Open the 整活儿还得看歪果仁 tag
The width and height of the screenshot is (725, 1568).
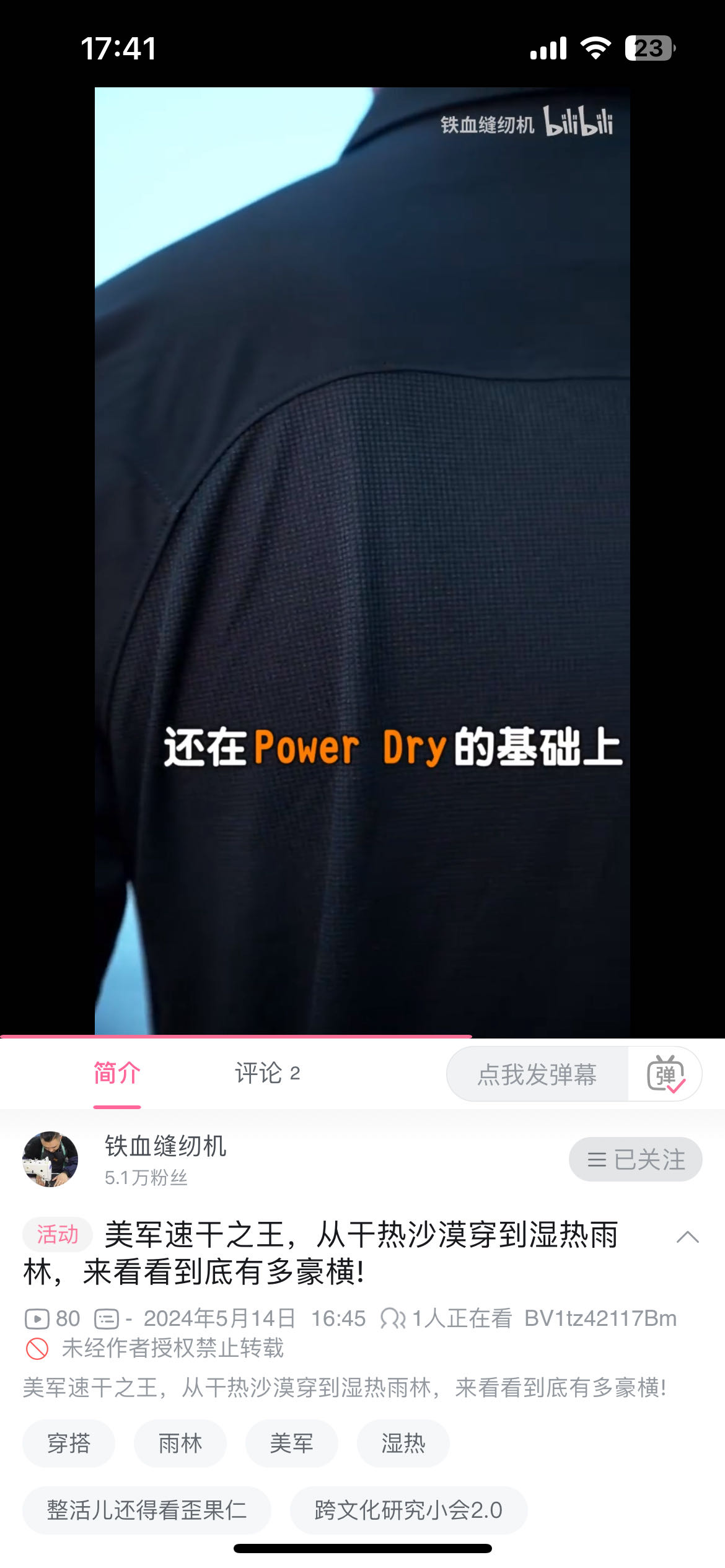click(x=147, y=1510)
